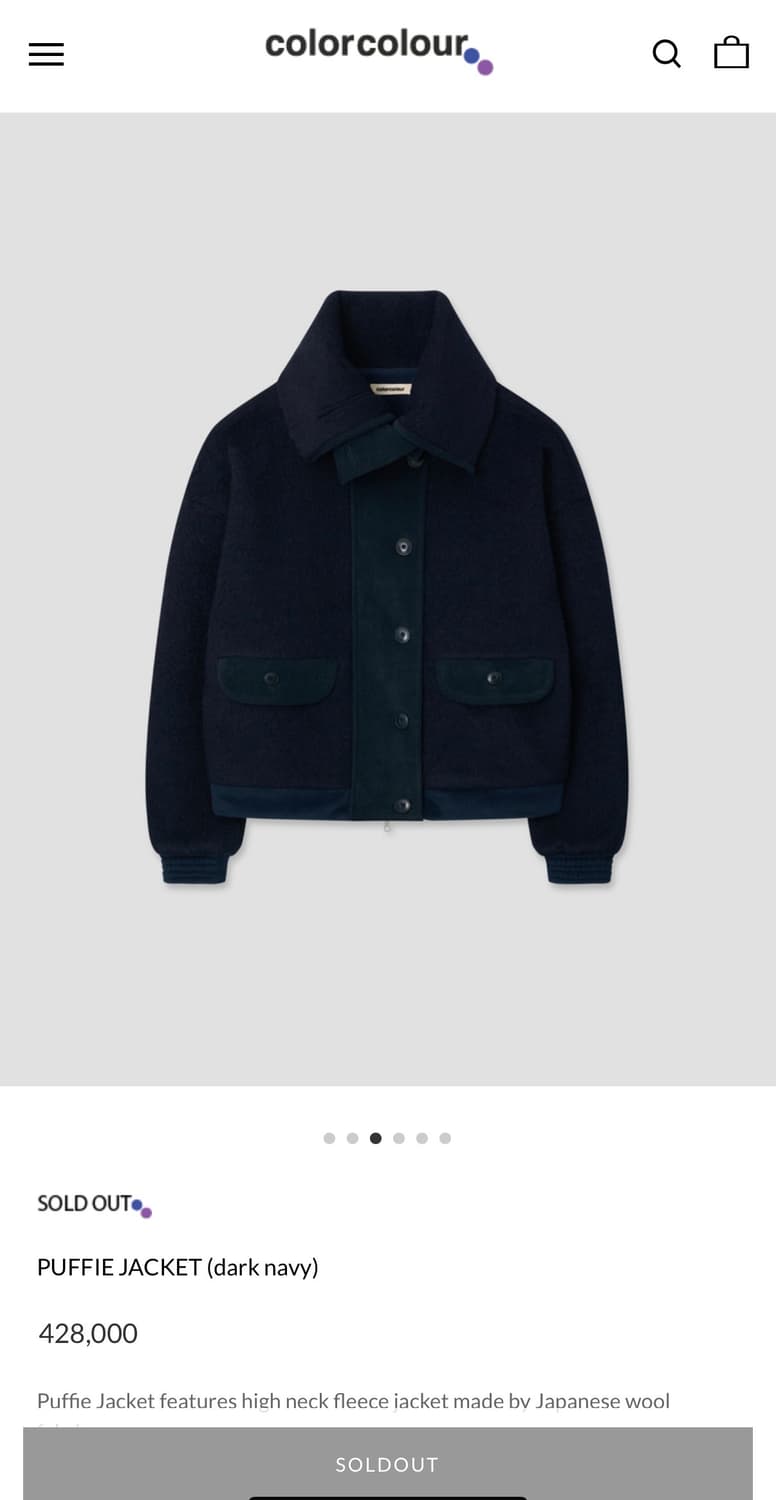
Task: Click the blue dot next to SOLD OUT label
Action: [x=137, y=1205]
